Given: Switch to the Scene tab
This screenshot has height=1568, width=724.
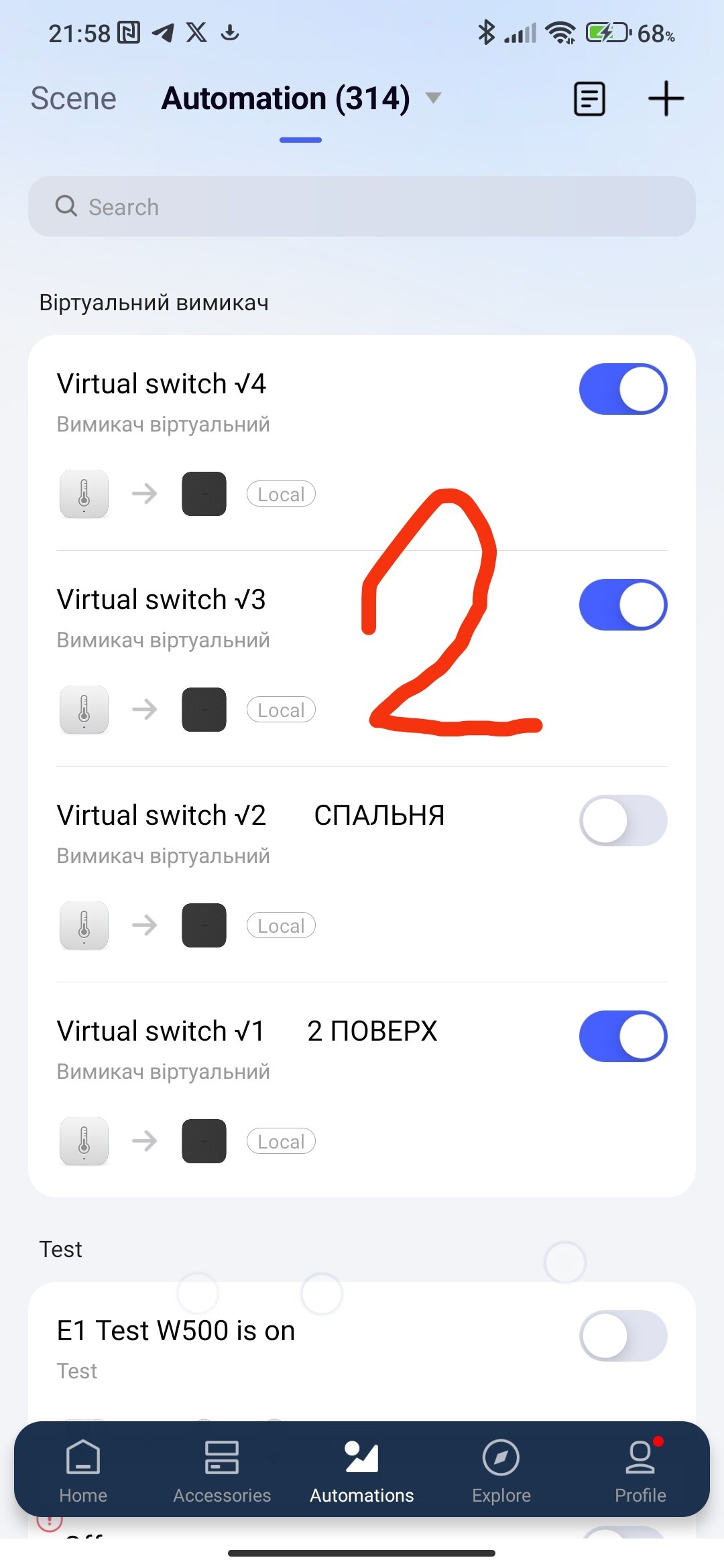Looking at the screenshot, I should 74,99.
